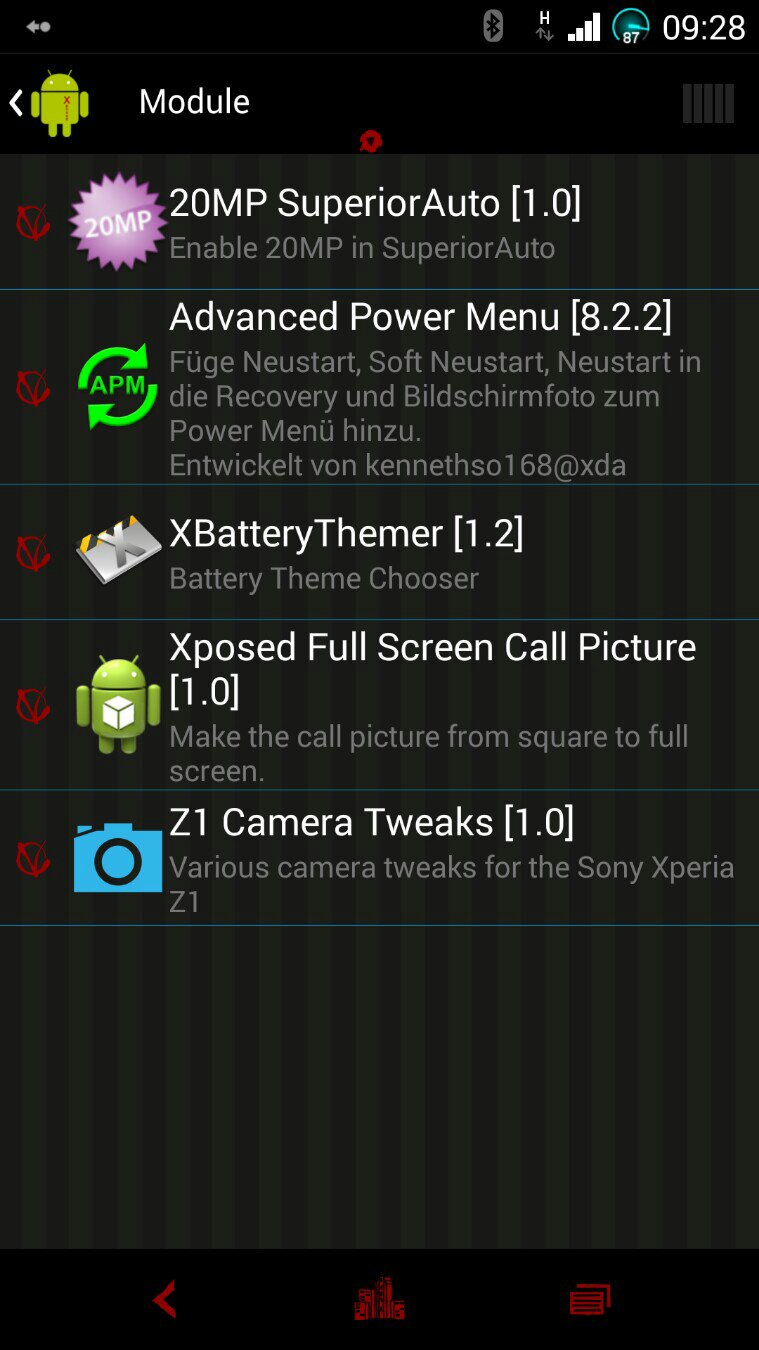Toggle the Advanced Power Menu checkbox
The width and height of the screenshot is (759, 1350).
click(x=33, y=387)
